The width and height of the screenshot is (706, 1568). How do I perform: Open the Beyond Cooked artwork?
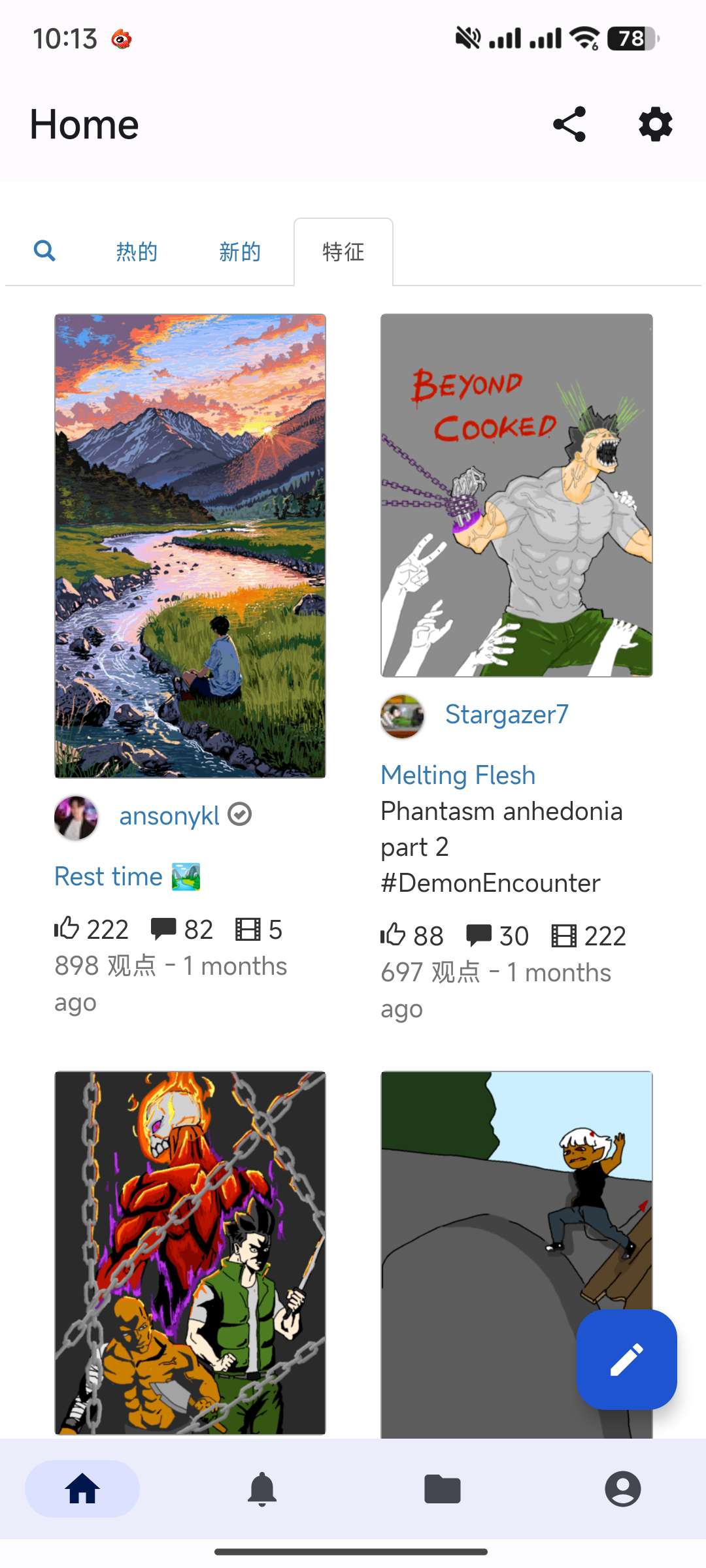point(516,495)
